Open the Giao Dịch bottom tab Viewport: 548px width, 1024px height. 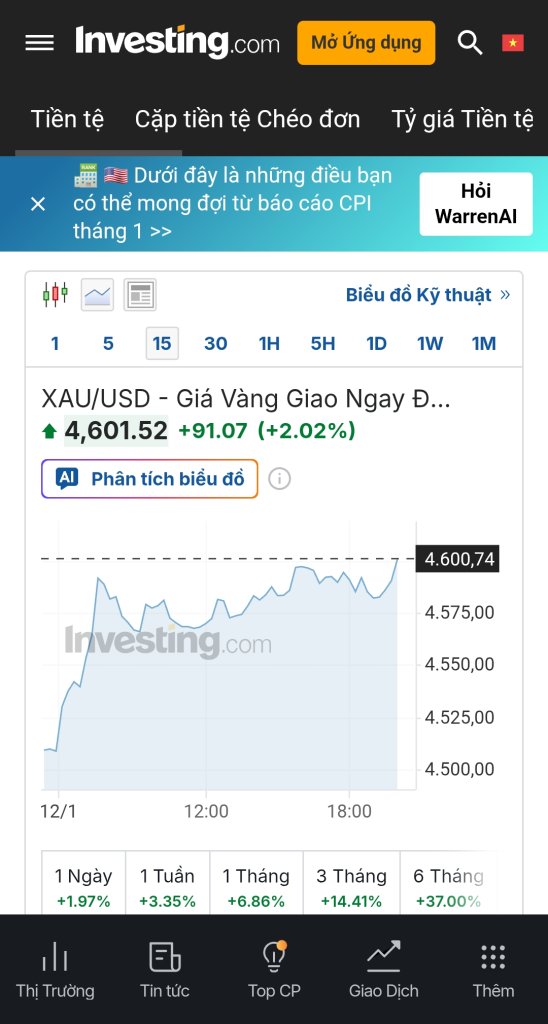click(383, 970)
